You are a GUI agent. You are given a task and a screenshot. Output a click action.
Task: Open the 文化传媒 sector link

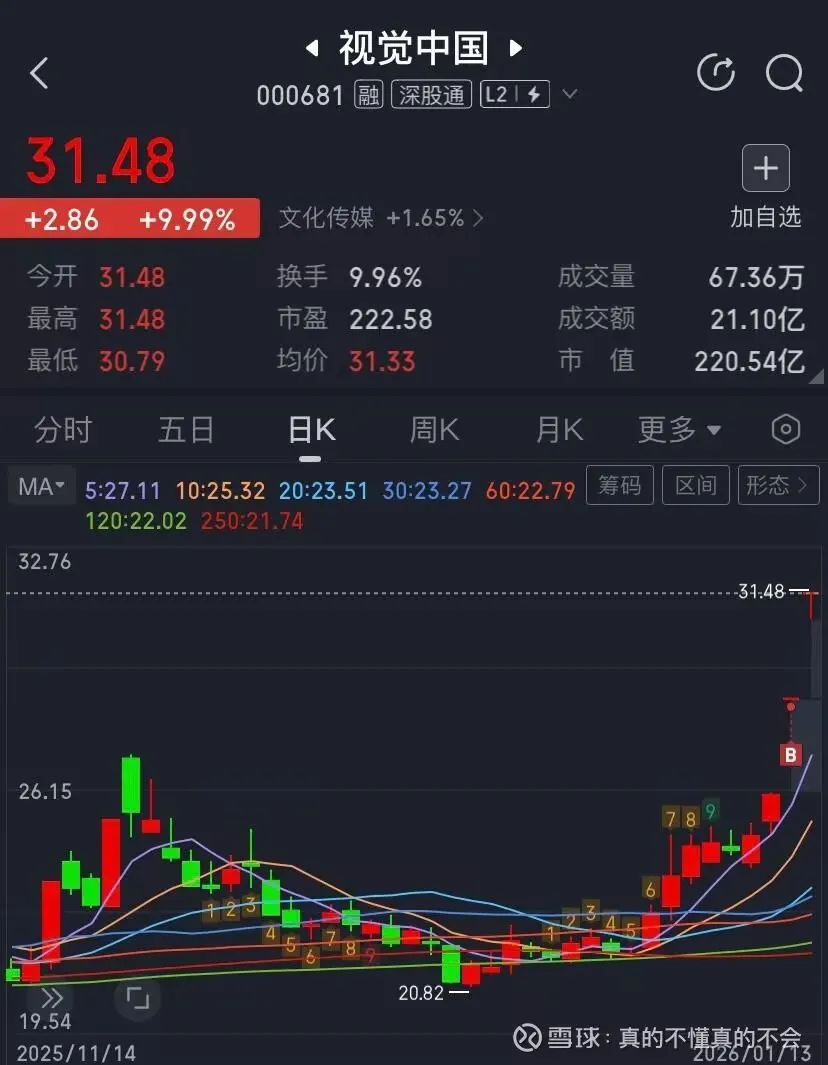[x=380, y=218]
